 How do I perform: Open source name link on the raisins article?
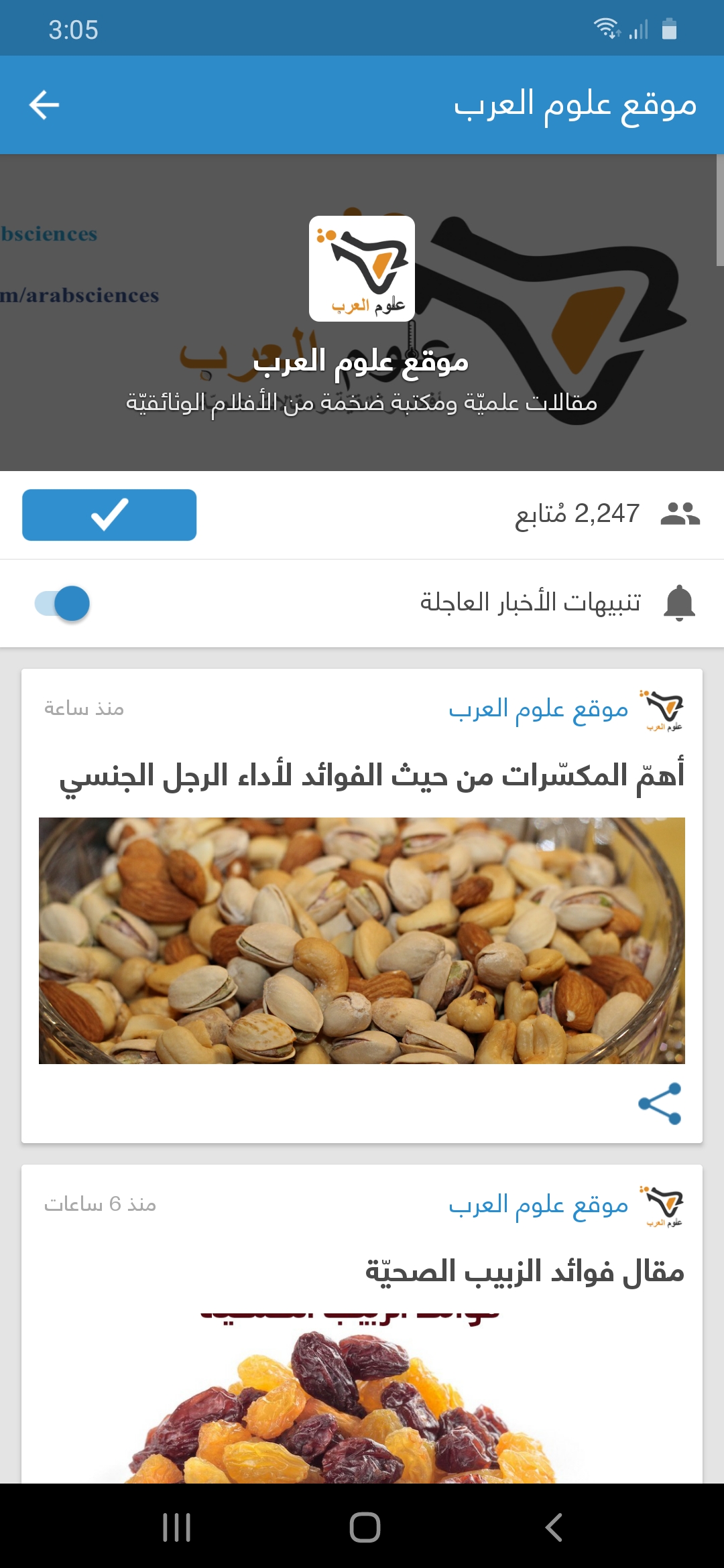(538, 1205)
